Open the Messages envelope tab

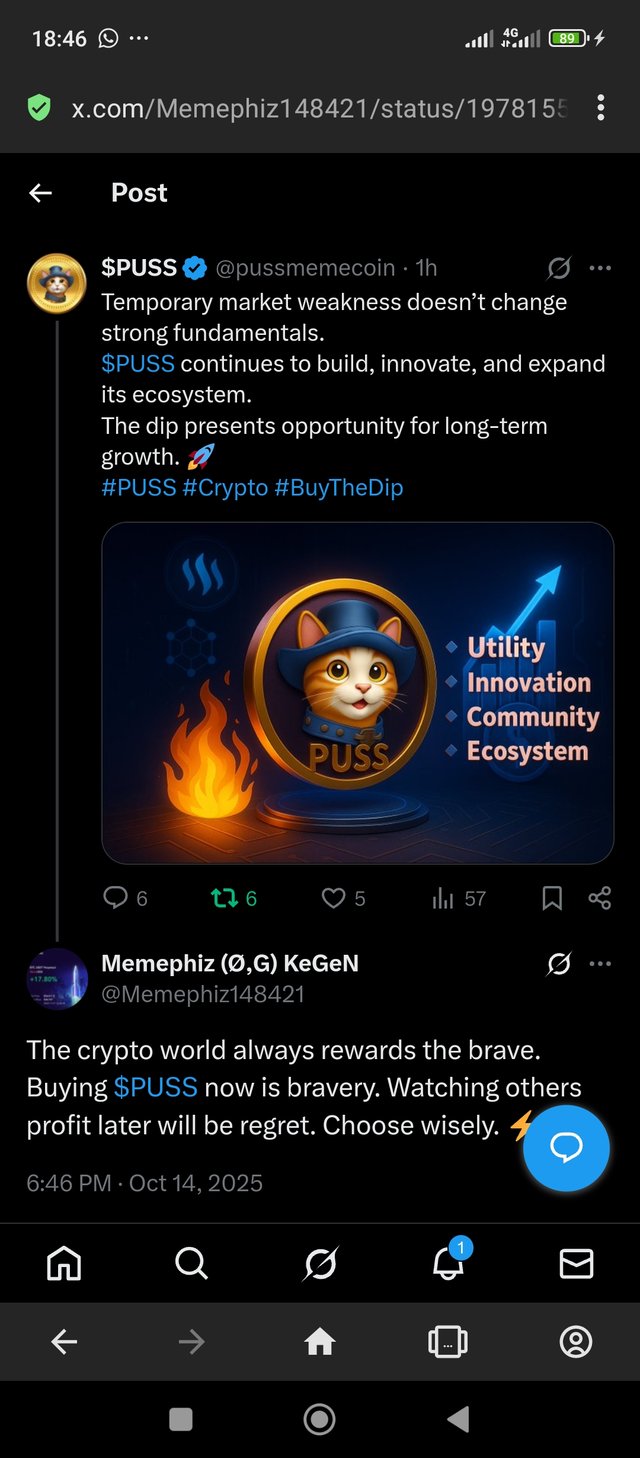coord(576,1263)
